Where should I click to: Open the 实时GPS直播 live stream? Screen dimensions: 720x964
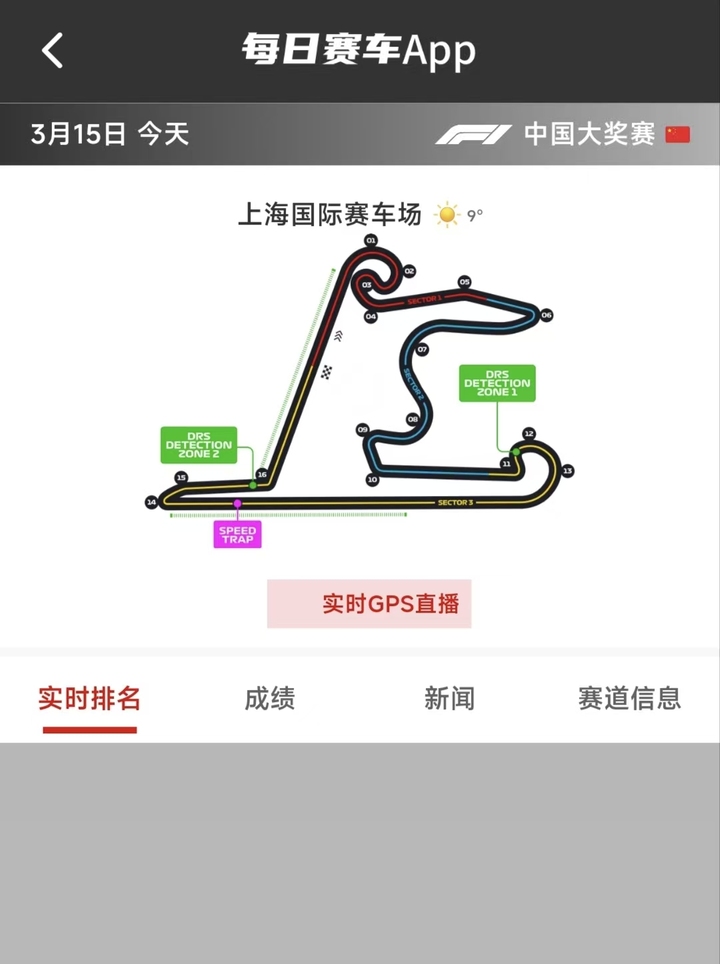369,604
